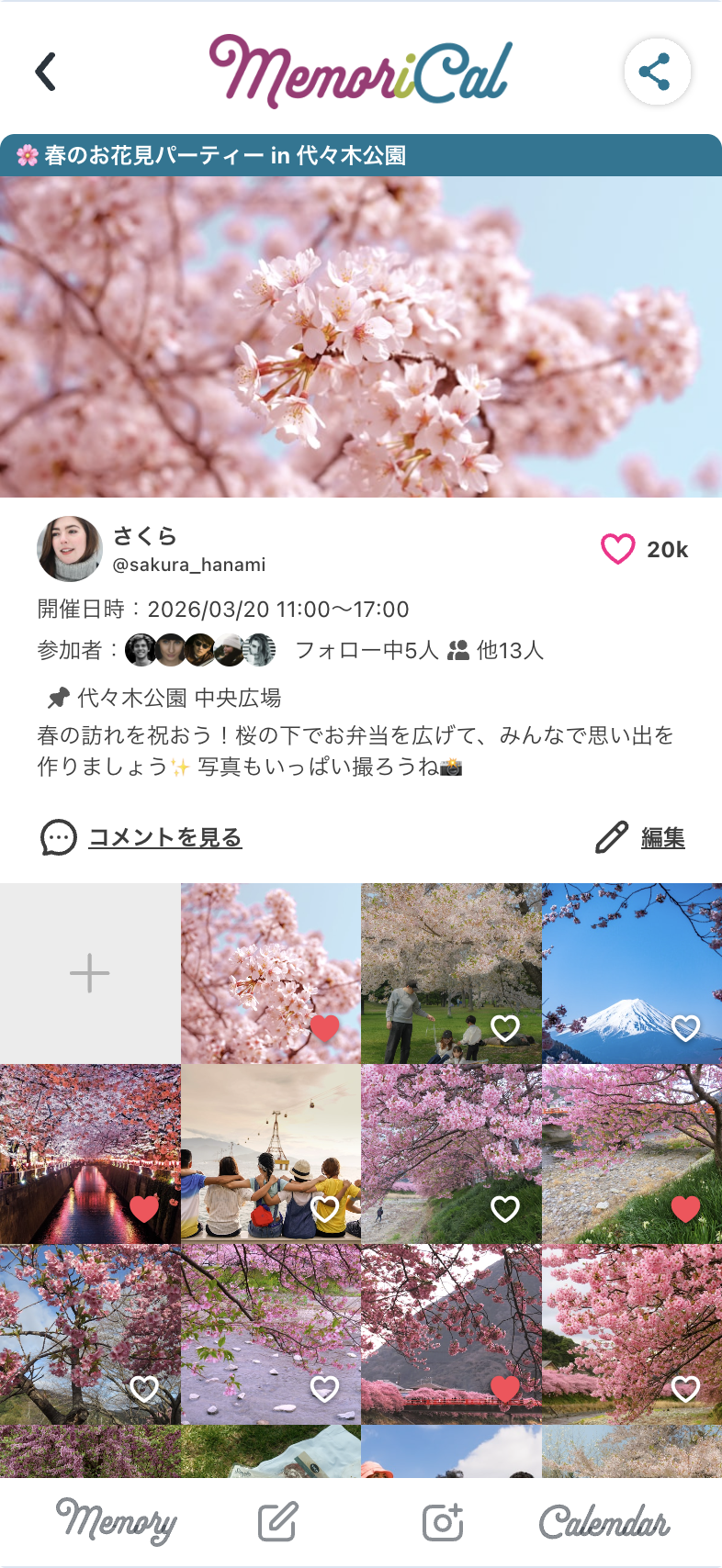Click the 編集 link to edit
Screen dimensions: 722x1568
pos(664,837)
